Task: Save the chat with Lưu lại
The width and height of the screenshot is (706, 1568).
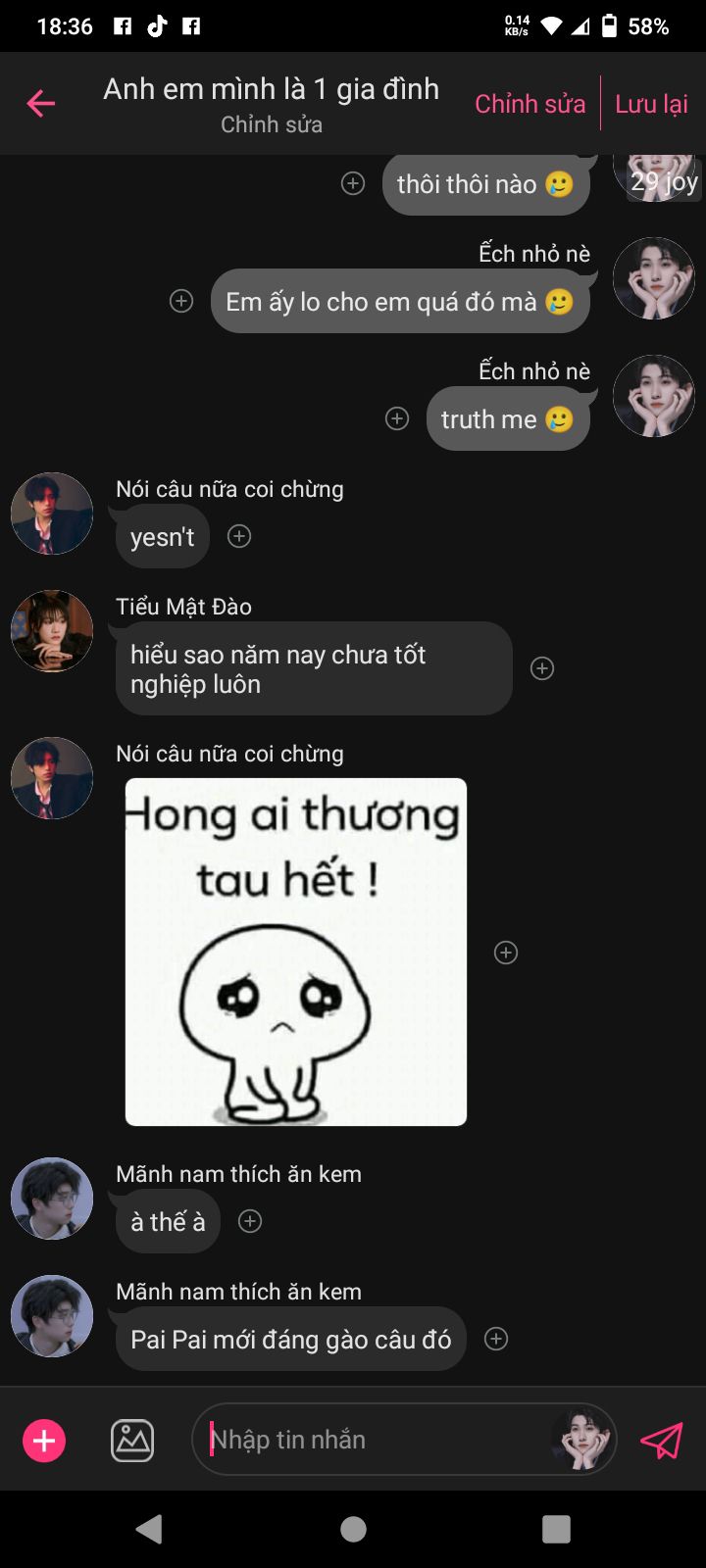Action: coord(651,104)
